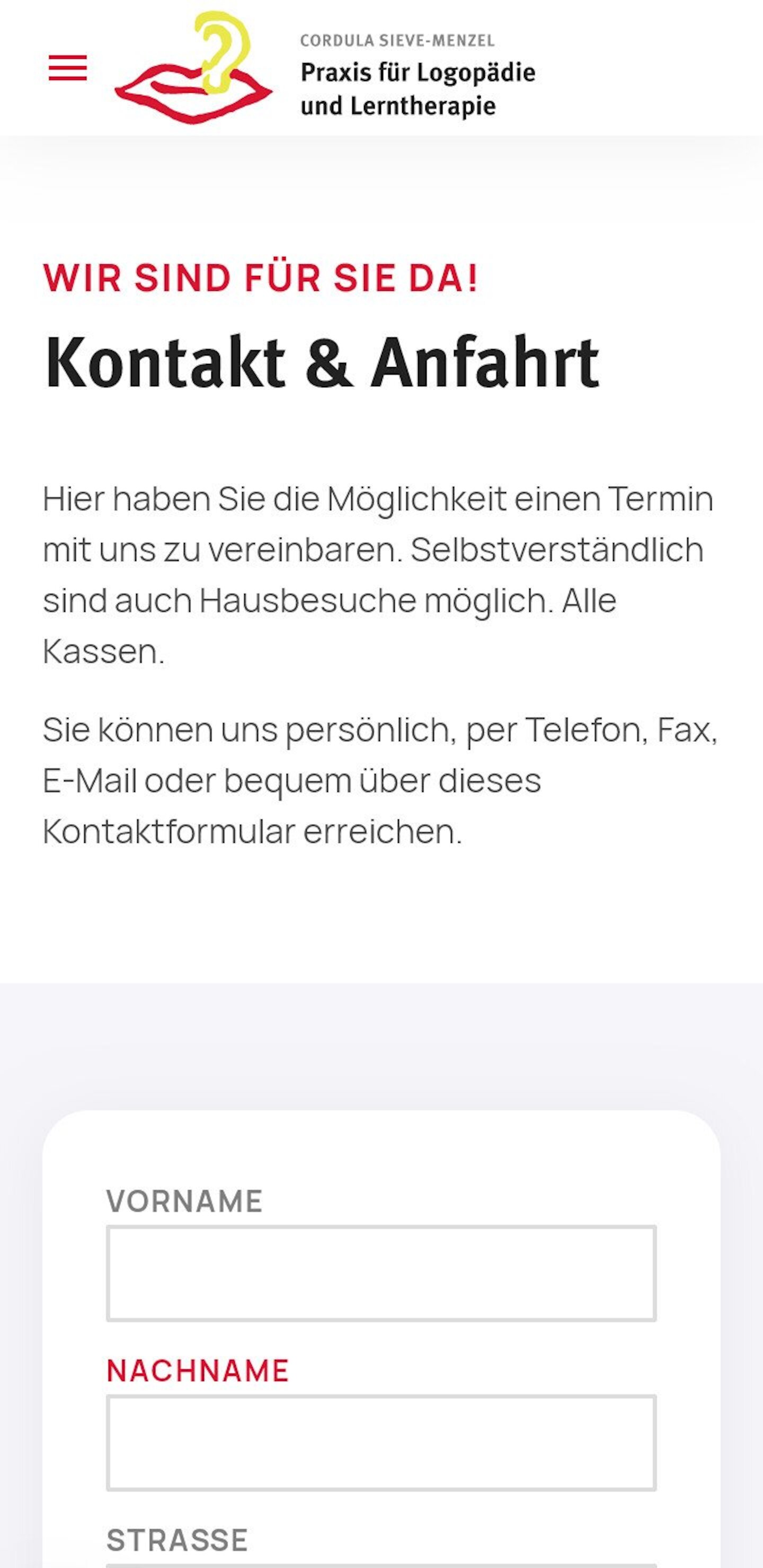Click the top bar of the hamburger icon
The height and width of the screenshot is (1568, 763).
point(69,58)
